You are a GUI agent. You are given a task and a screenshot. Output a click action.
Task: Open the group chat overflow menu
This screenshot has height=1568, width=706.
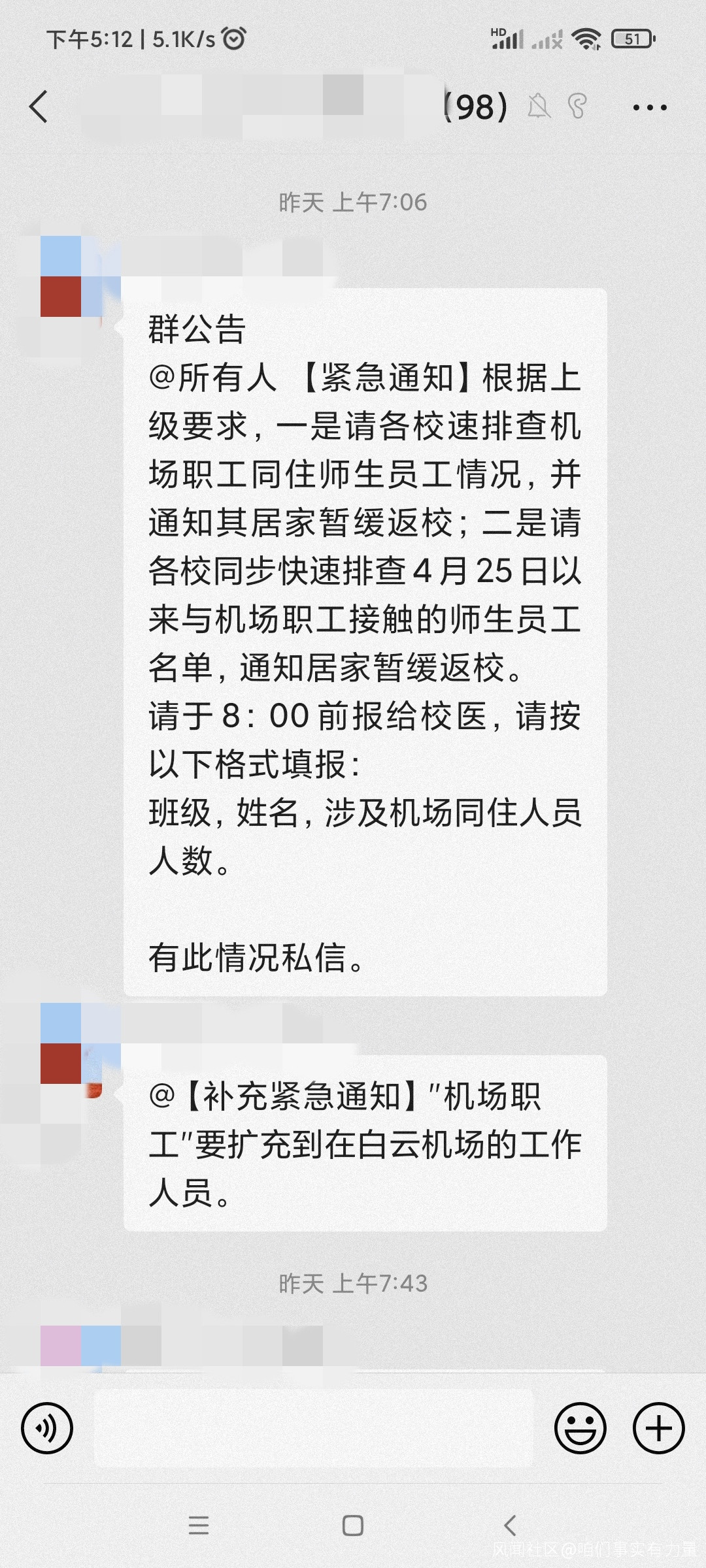[x=650, y=108]
